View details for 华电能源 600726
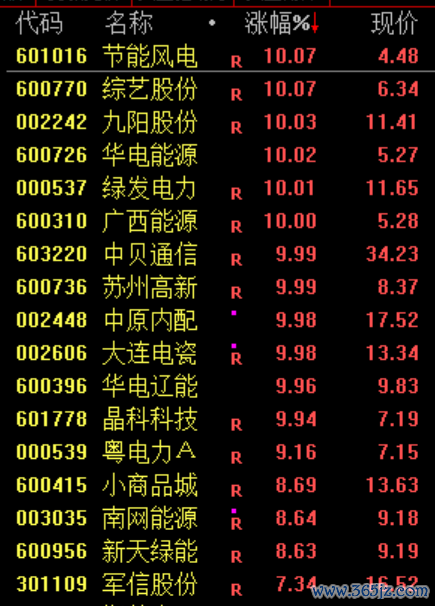 (218, 155)
